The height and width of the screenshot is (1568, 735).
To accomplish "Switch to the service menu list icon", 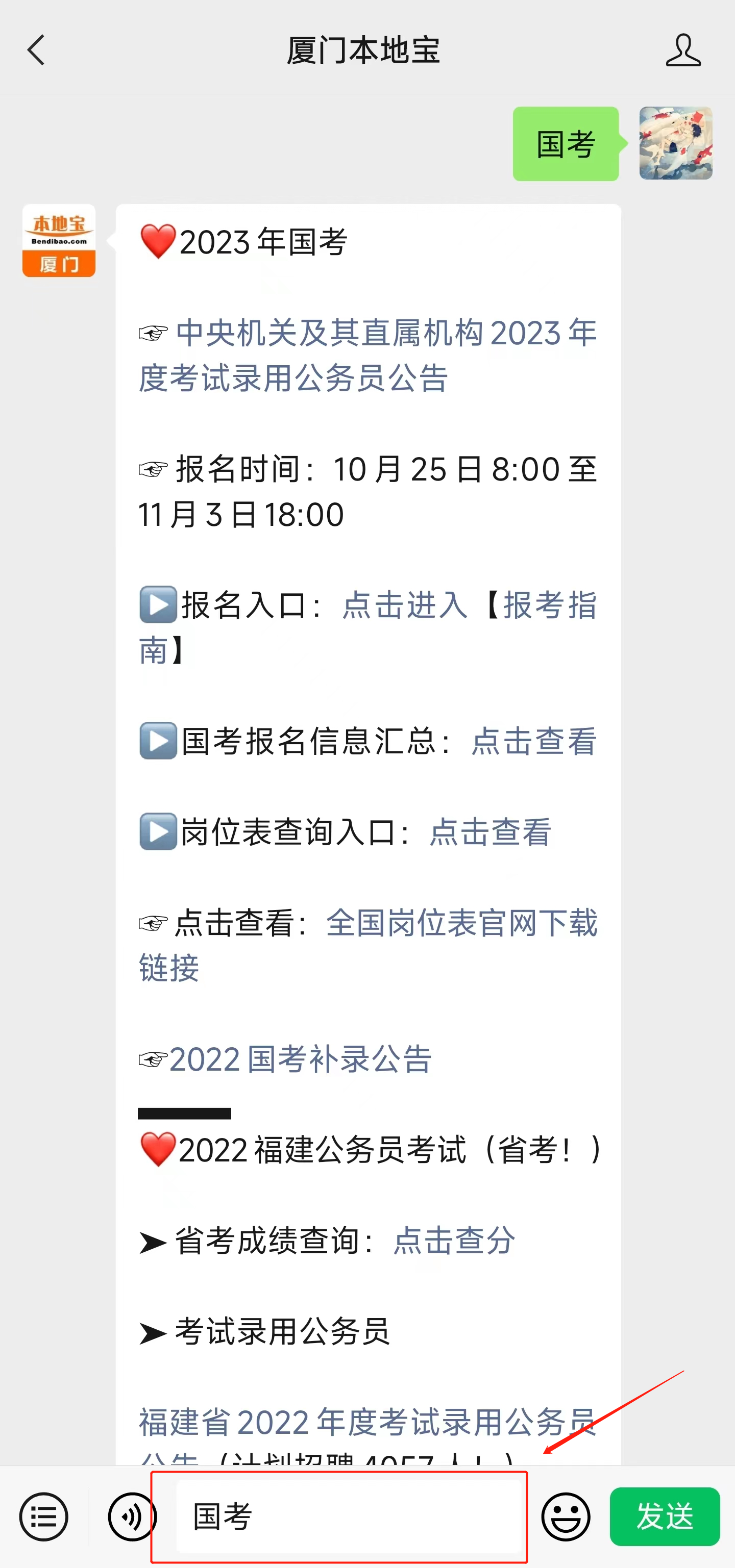I will 44,1516.
